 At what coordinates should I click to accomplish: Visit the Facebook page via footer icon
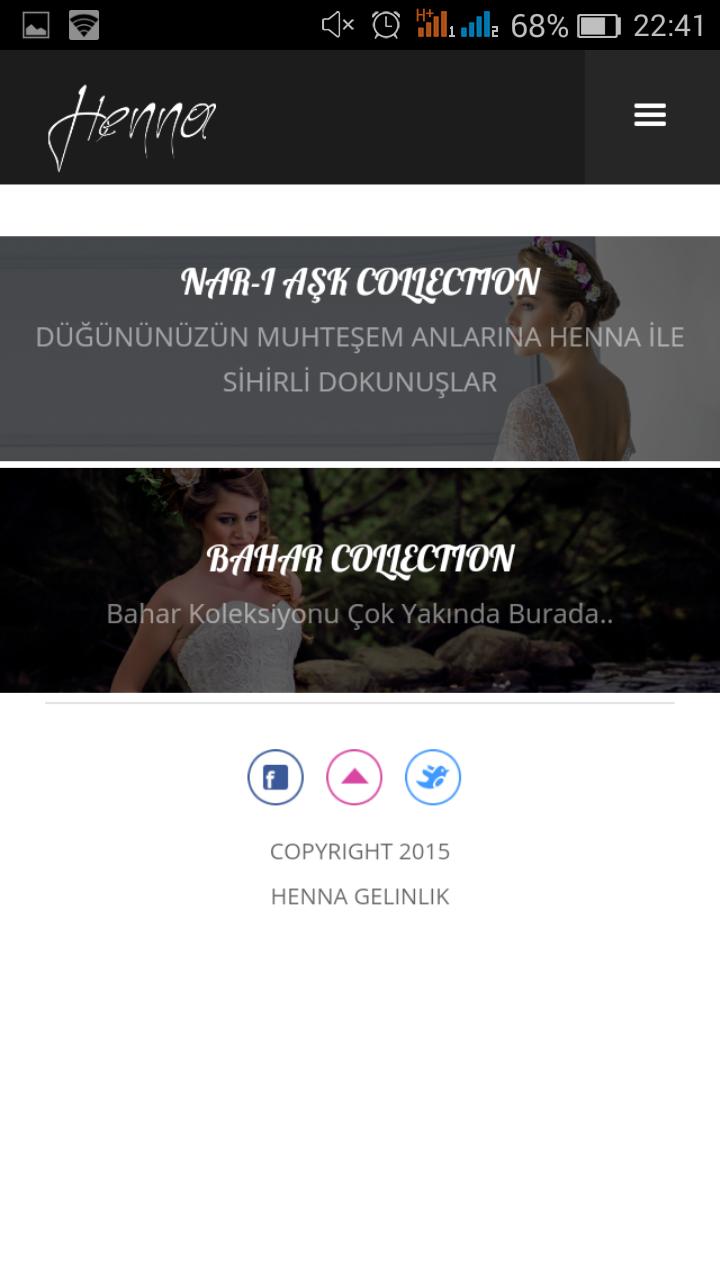point(275,777)
